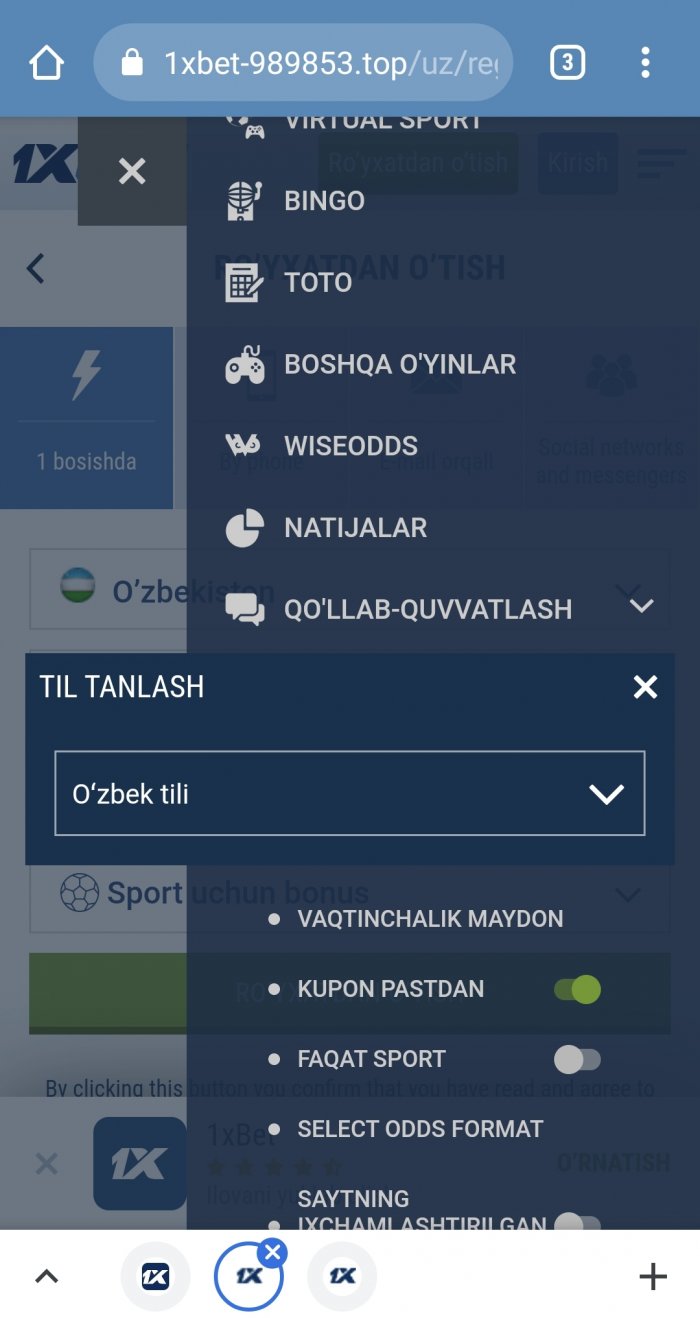Expand the Qo'llab-quvvatlash submenu
700x1318 pixels.
pos(641,607)
